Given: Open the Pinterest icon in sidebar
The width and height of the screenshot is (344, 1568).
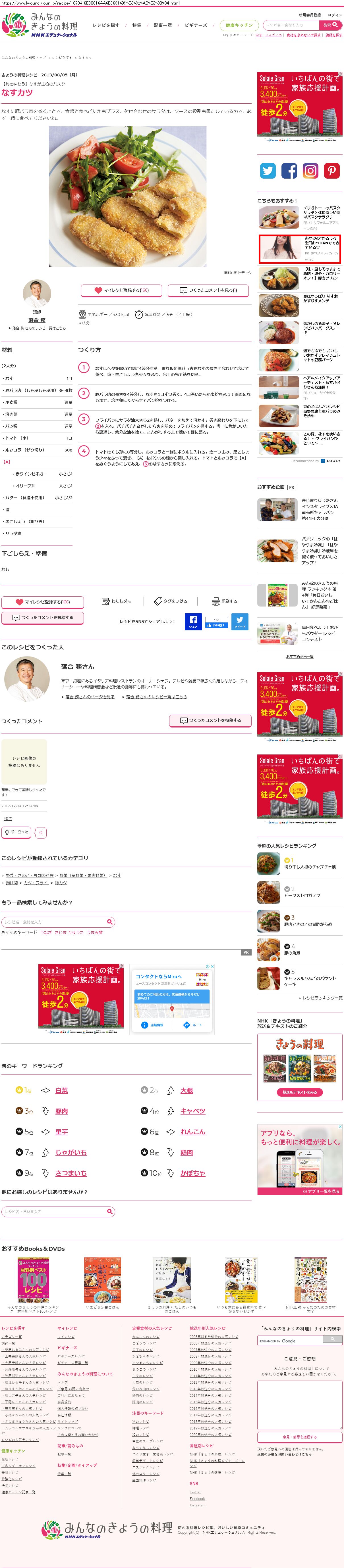Looking at the screenshot, I should [331, 170].
